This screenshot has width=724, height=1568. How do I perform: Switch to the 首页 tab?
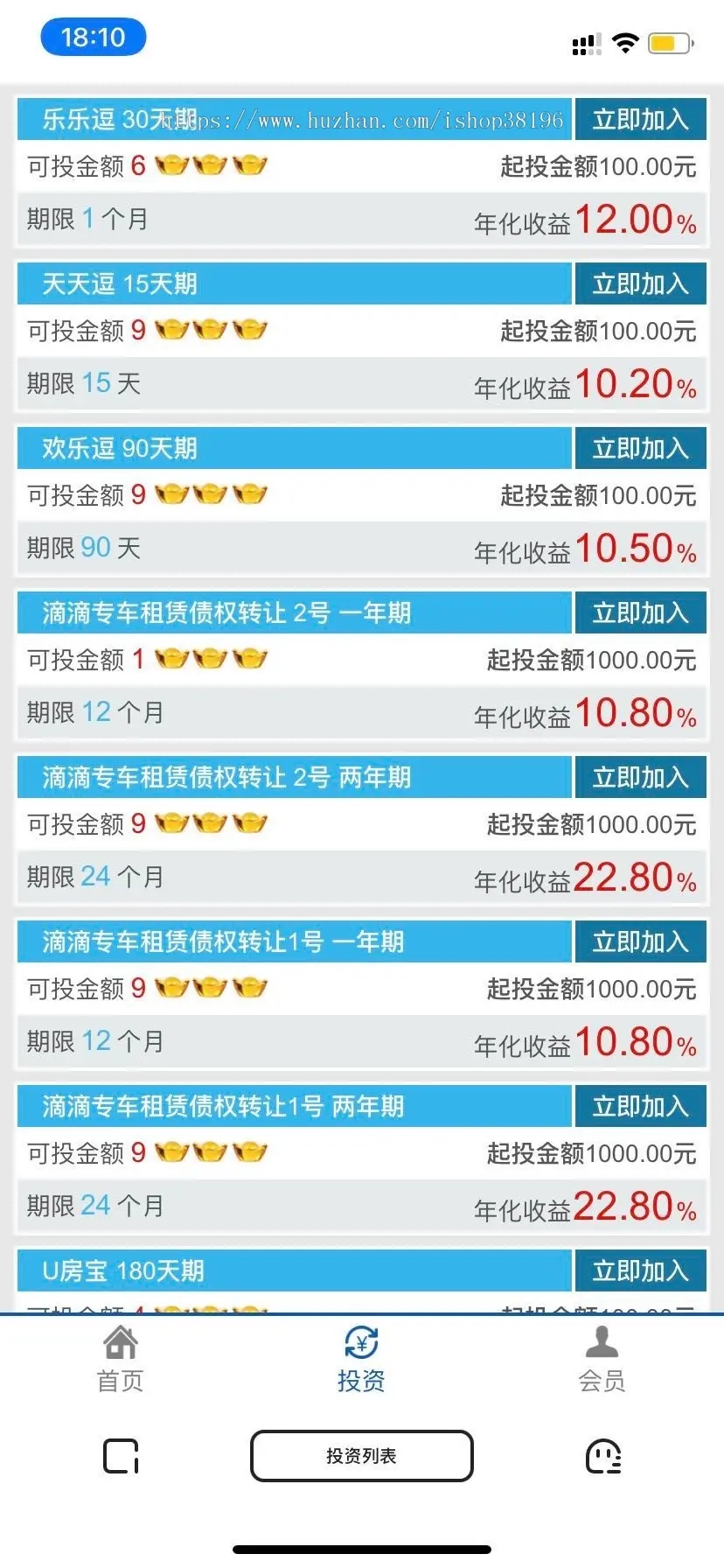[x=120, y=1359]
